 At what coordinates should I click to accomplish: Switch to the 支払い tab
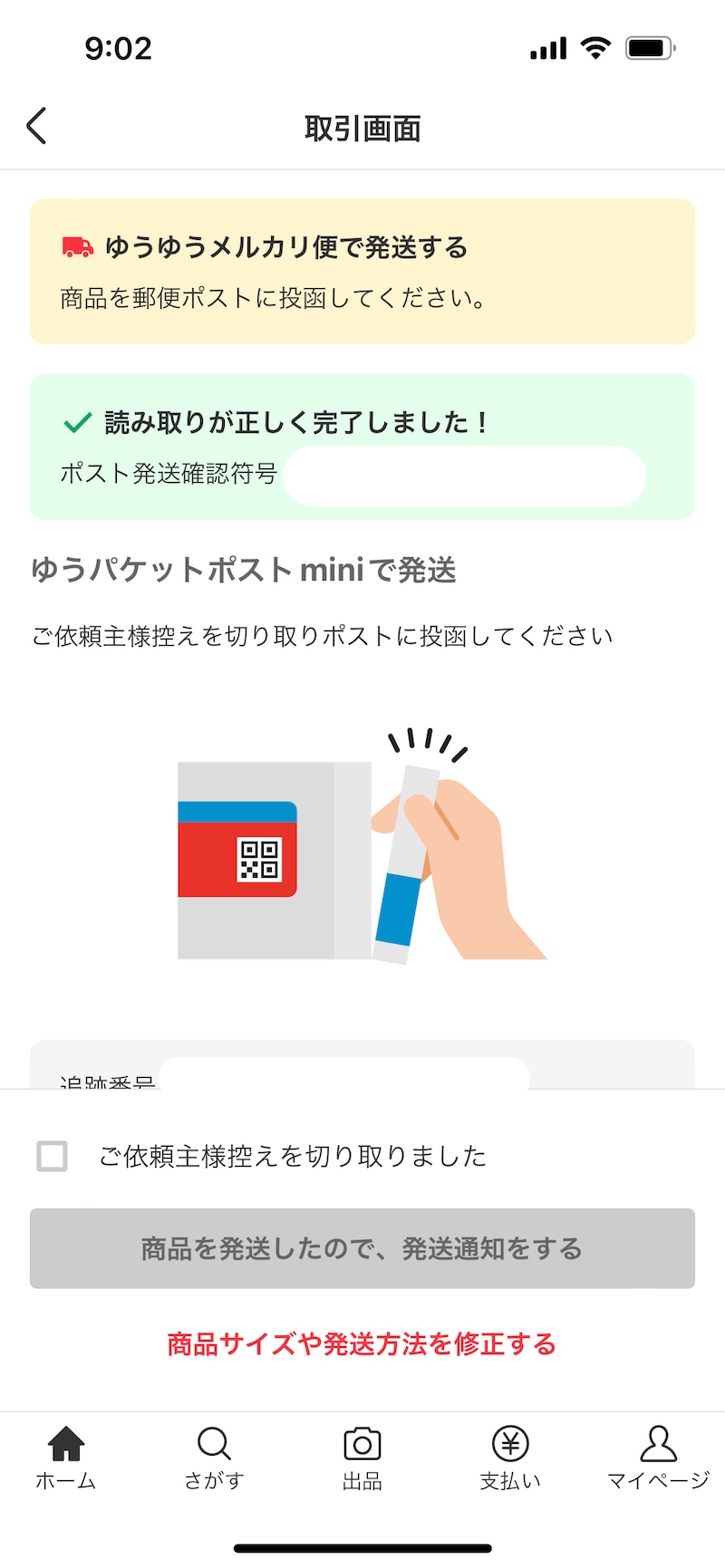tap(510, 1457)
